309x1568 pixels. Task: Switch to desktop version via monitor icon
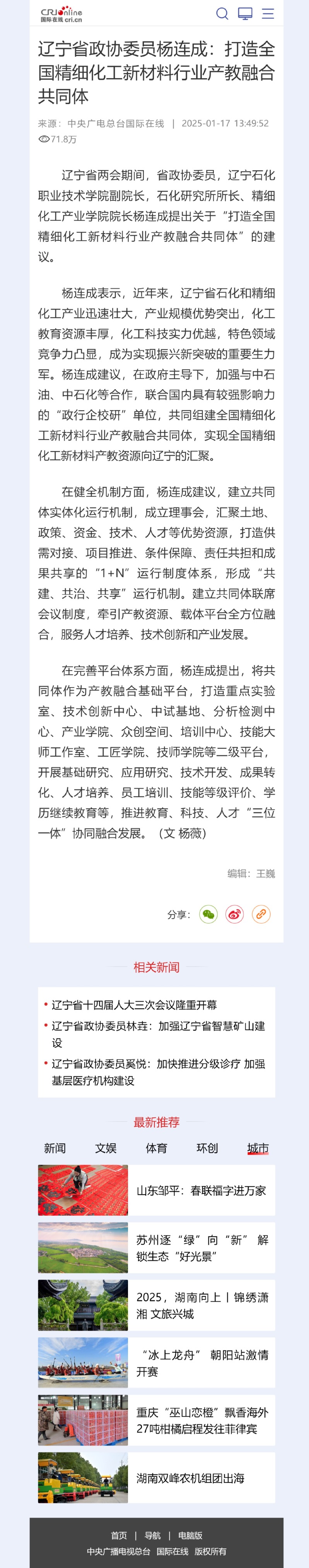click(x=245, y=14)
